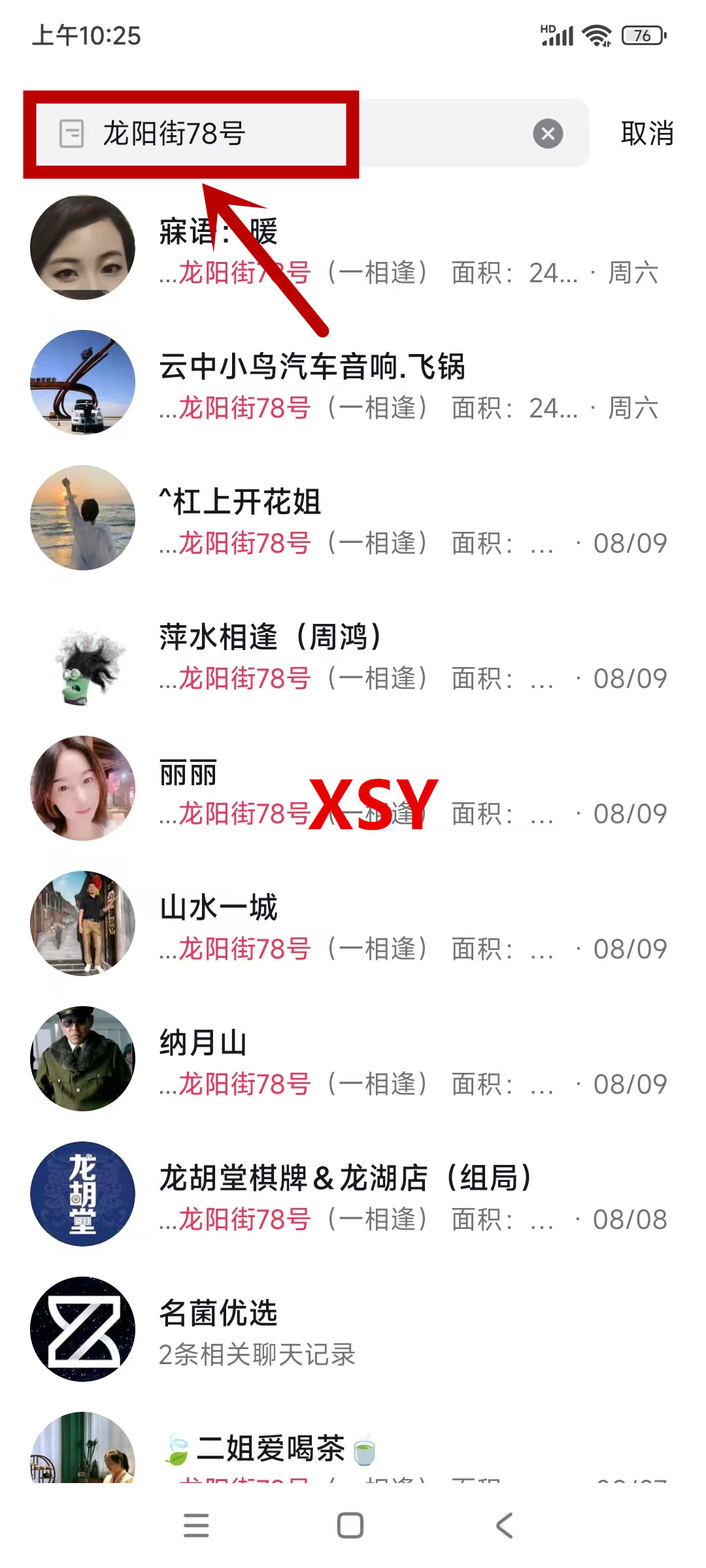This screenshot has height=1568, width=706.
Task: Go back using the system back button
Action: pyautogui.click(x=504, y=1526)
